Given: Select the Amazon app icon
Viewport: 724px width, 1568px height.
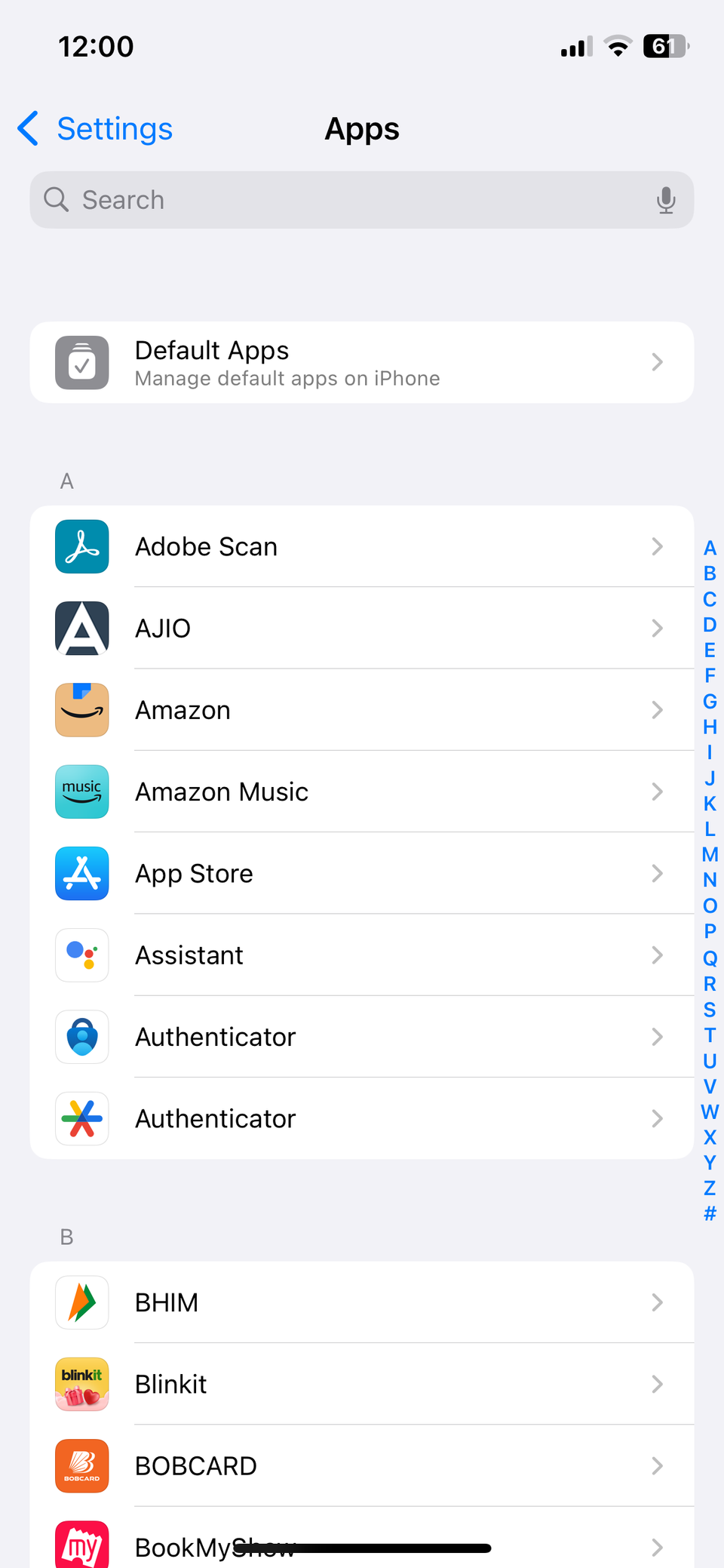Looking at the screenshot, I should (x=81, y=709).
